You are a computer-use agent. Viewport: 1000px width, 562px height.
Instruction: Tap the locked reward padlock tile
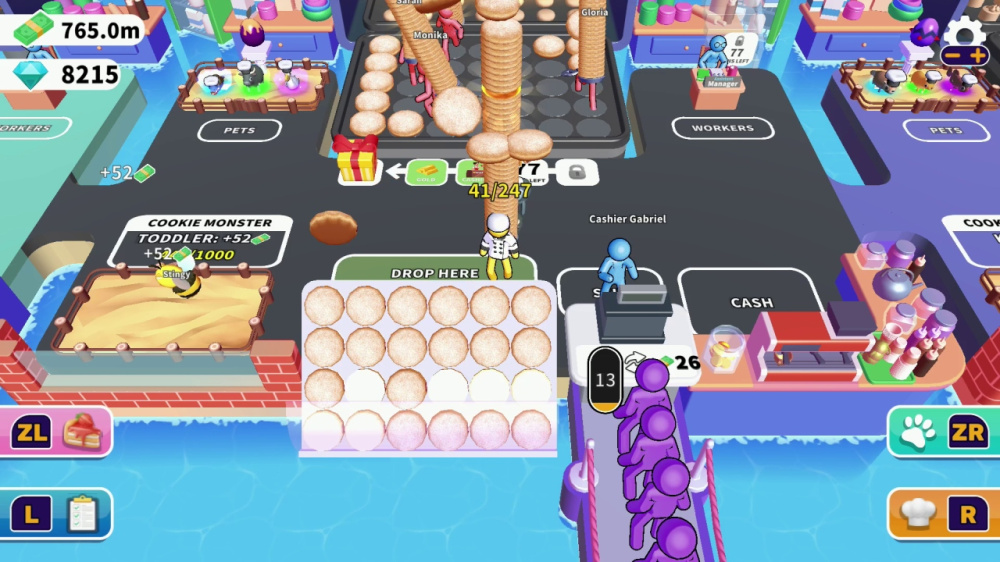[577, 172]
